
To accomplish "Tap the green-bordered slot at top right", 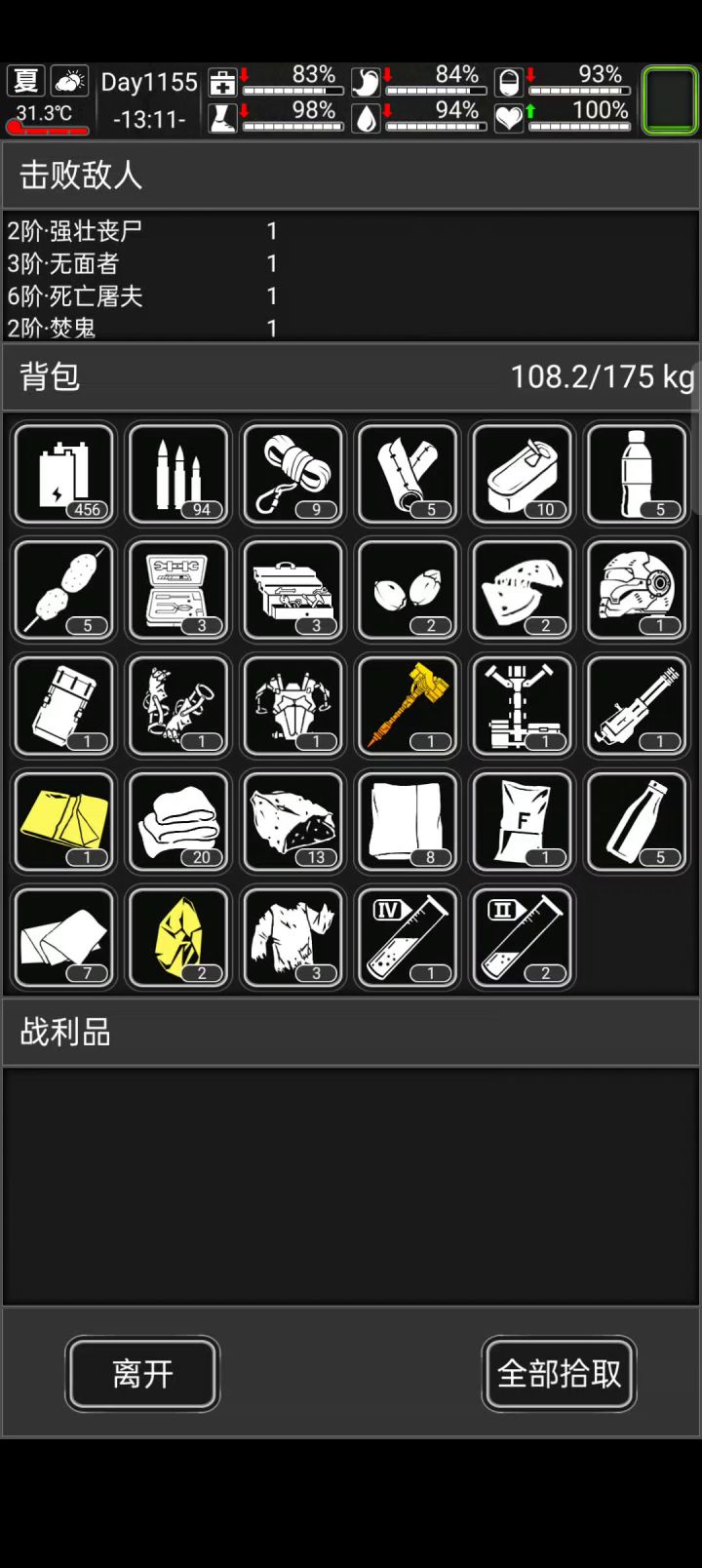I will pos(670,99).
